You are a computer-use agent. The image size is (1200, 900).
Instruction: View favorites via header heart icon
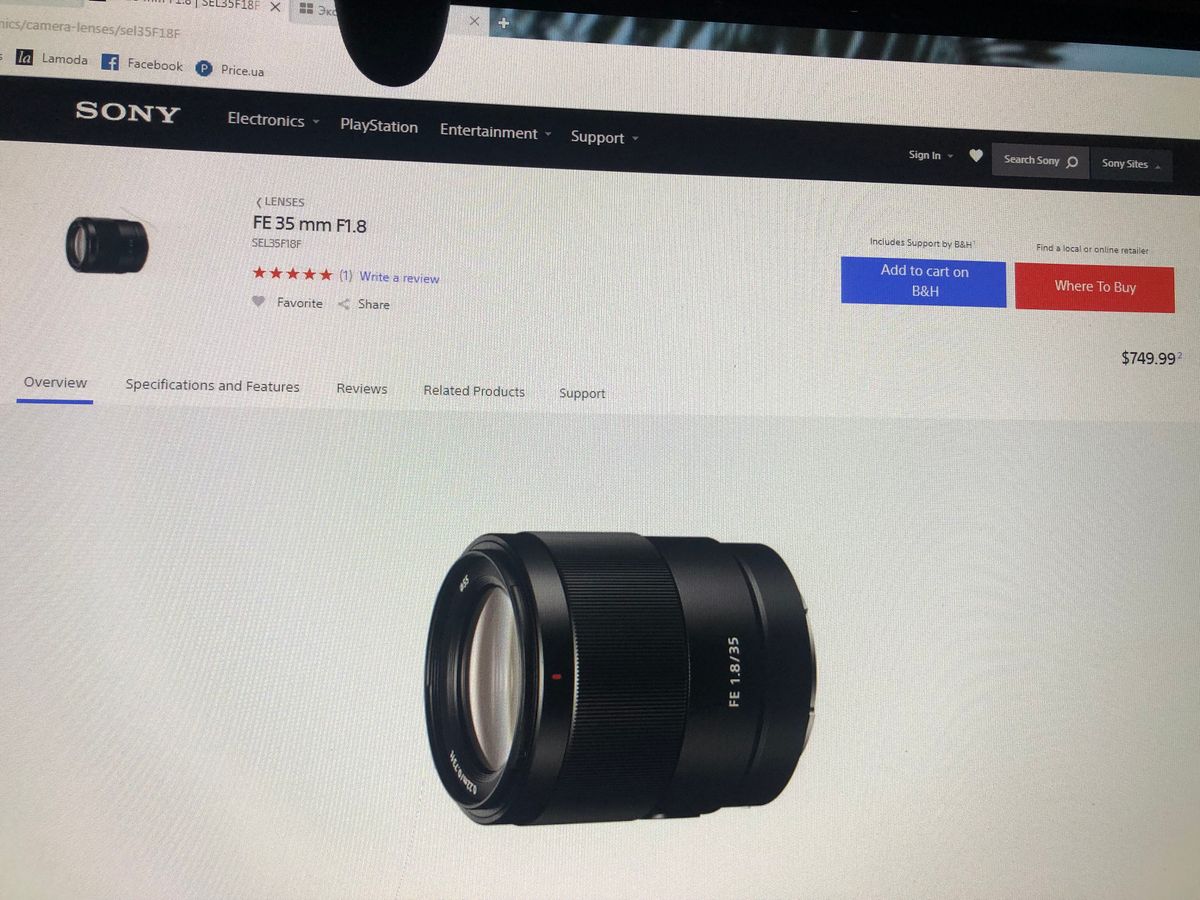click(x=976, y=156)
